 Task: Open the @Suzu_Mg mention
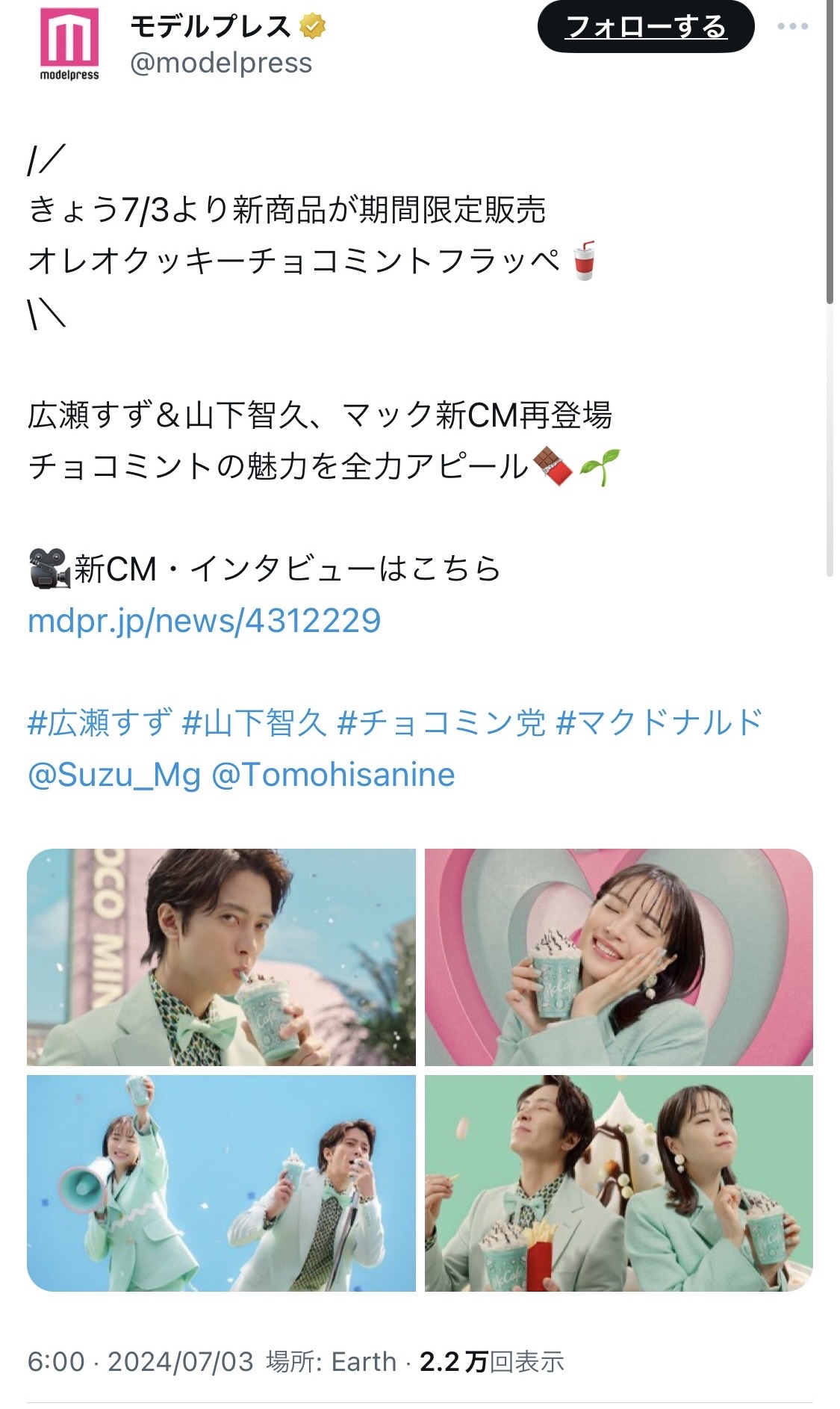114,775
